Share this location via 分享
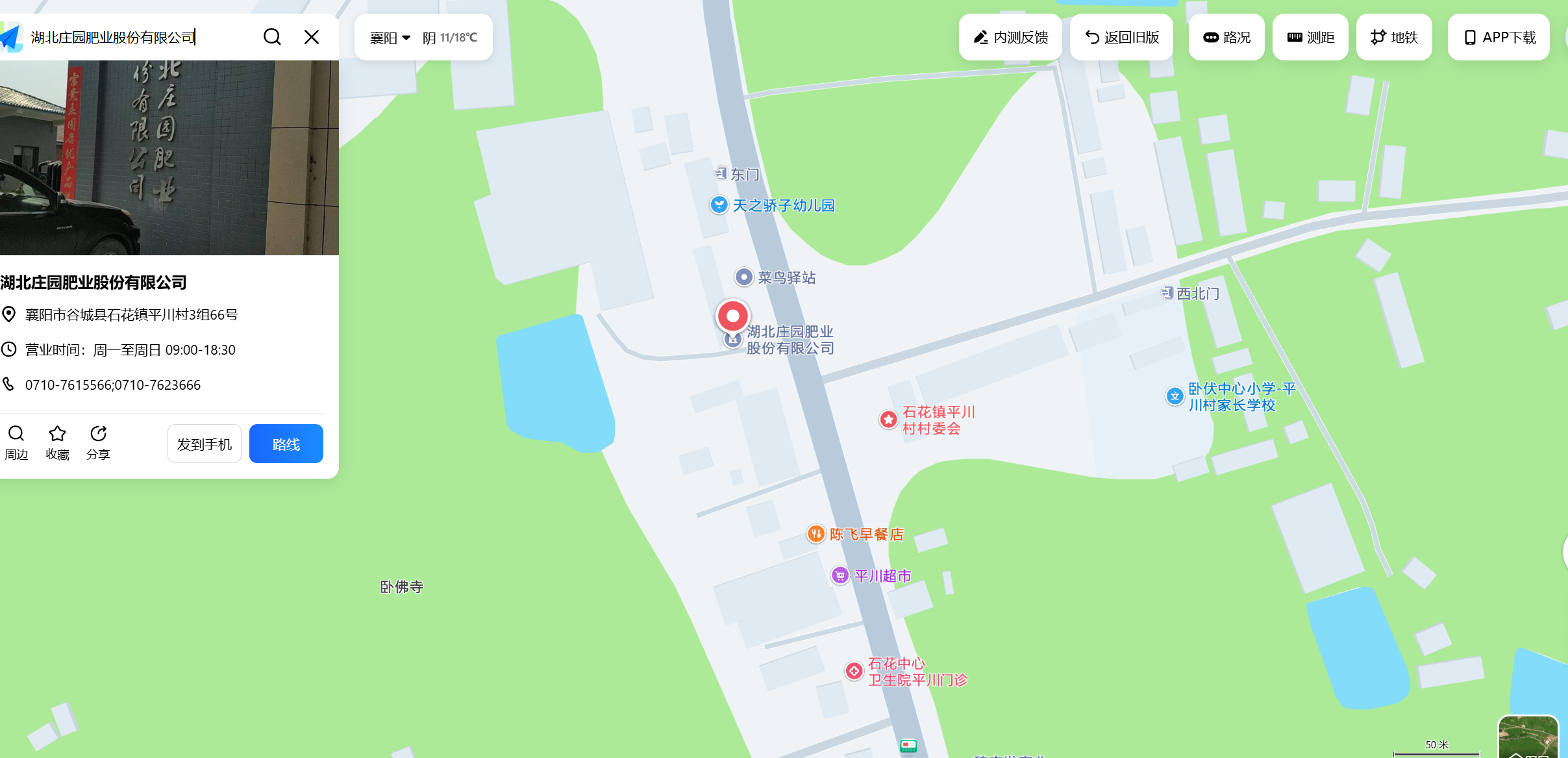The height and width of the screenshot is (758, 1568). [x=98, y=443]
